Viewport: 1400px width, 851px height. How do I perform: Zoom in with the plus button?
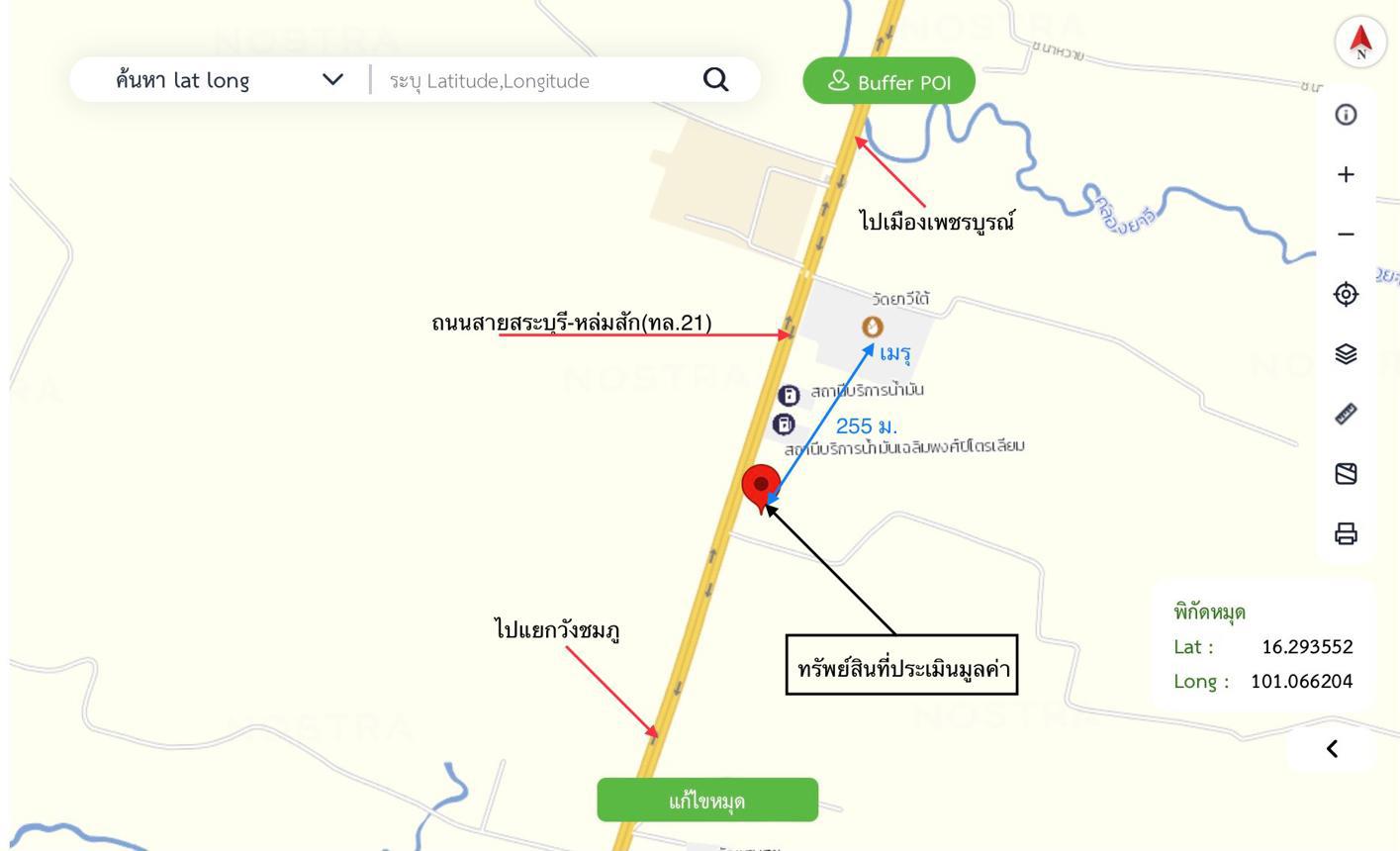point(1346,175)
